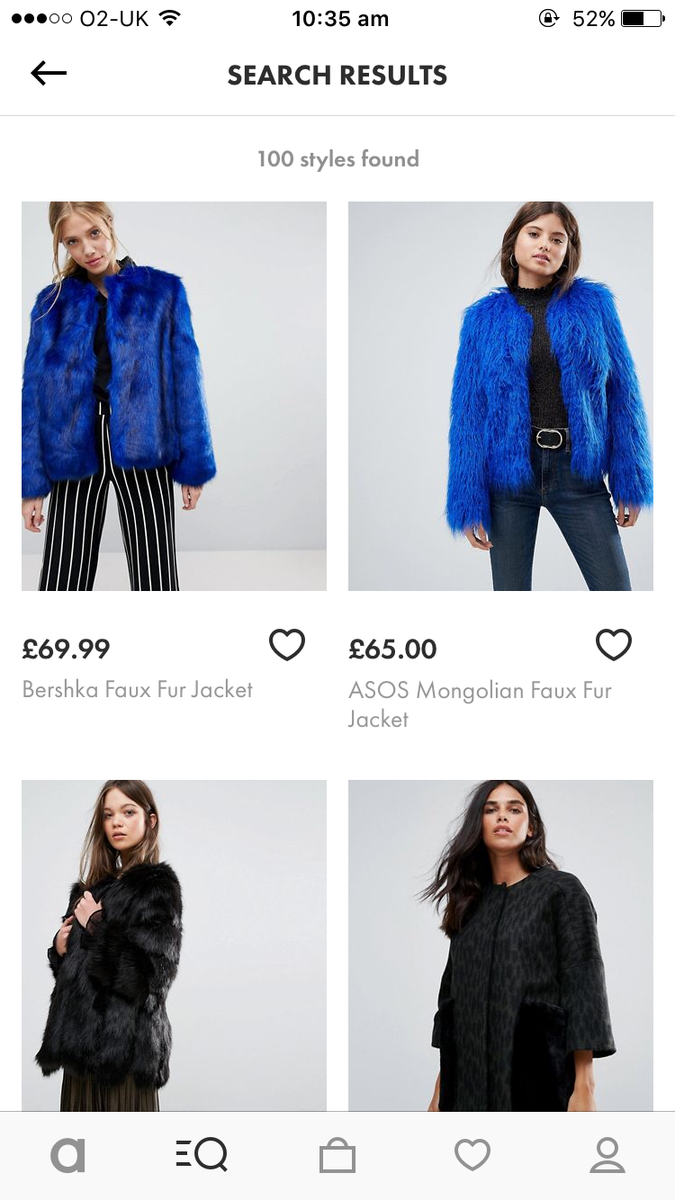Switch to the saved items heart tab
The width and height of the screenshot is (675, 1200).
[x=472, y=1156]
